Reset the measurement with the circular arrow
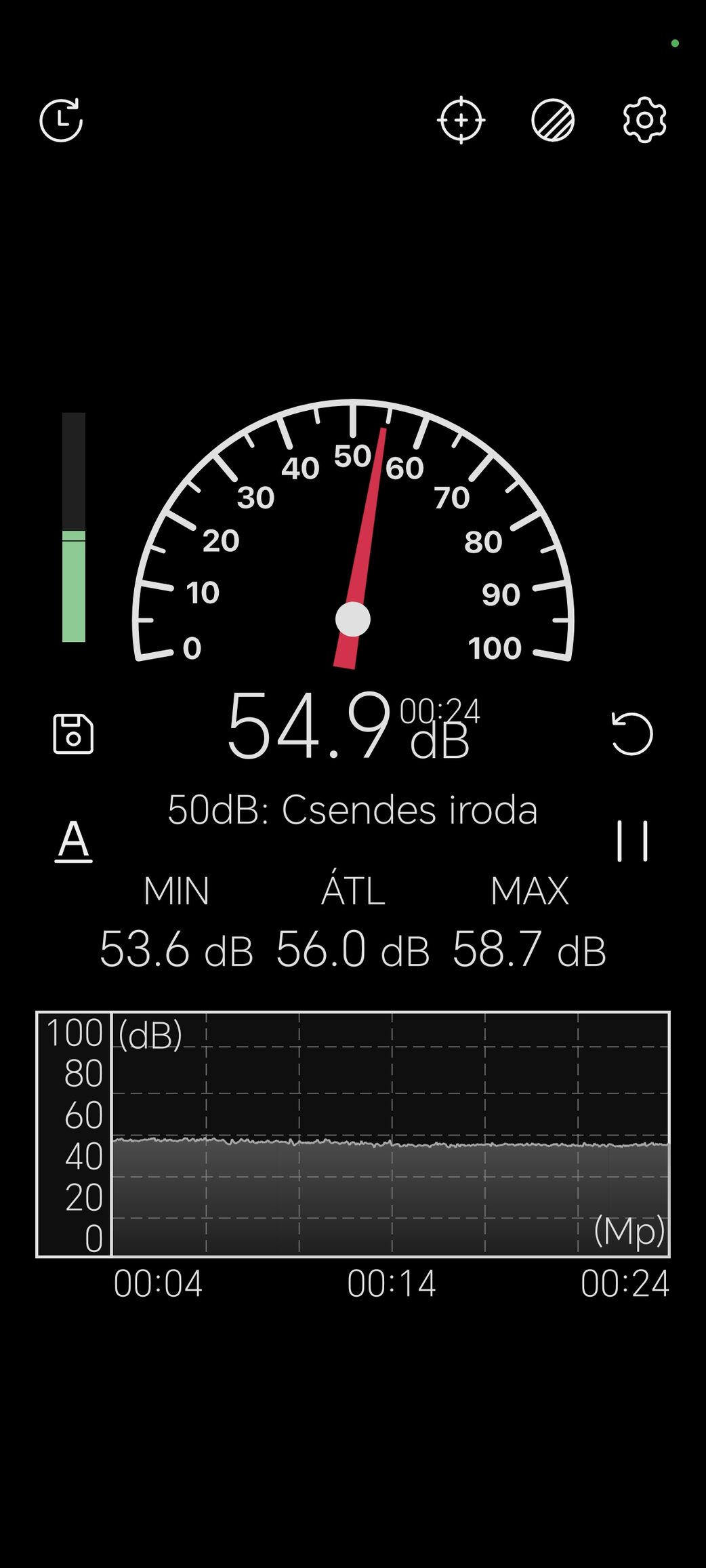706x1568 pixels. [x=631, y=733]
